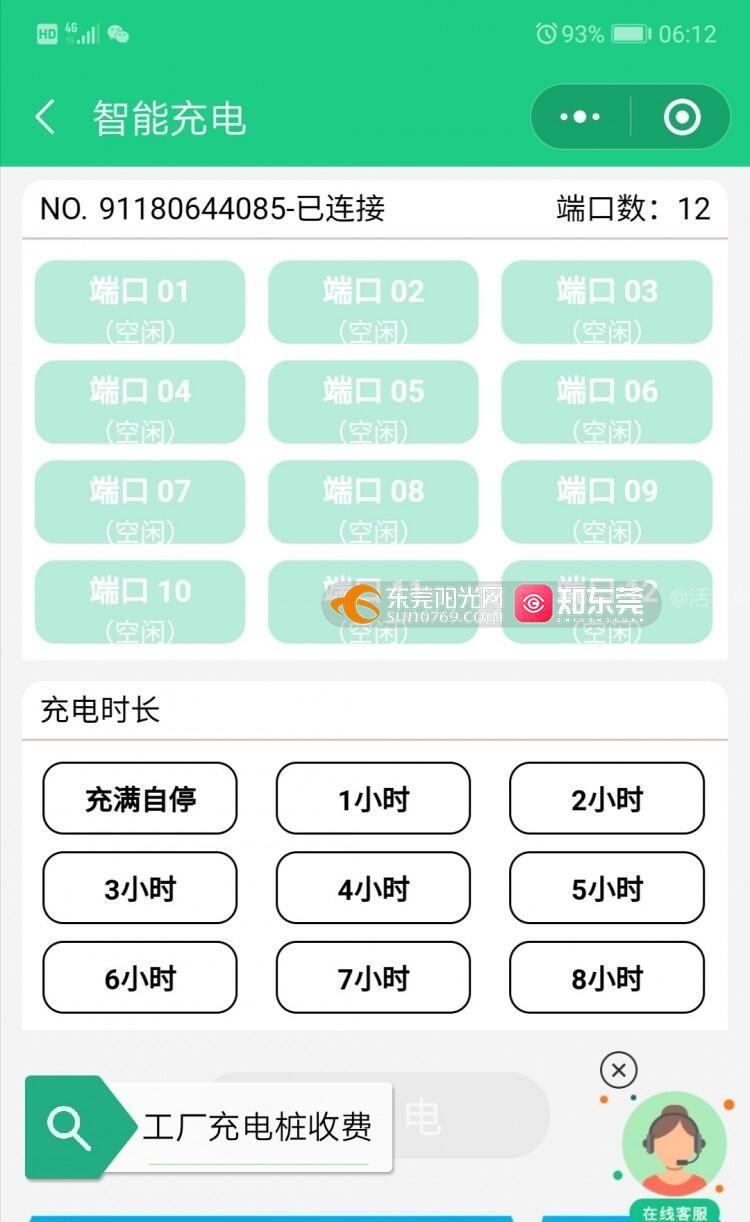Viewport: 750px width, 1222px height.
Task: Dismiss the floating customer service widget
Action: click(x=619, y=1071)
